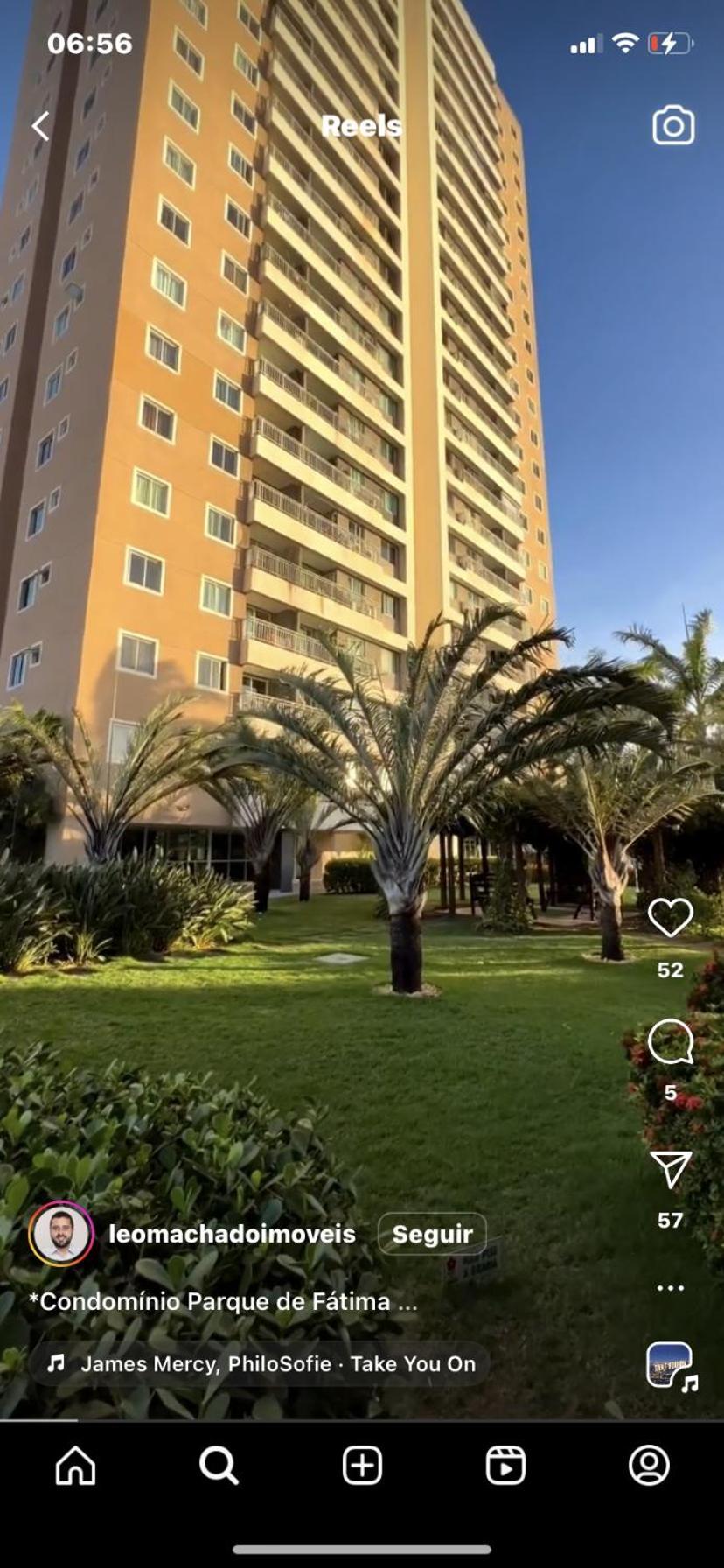The height and width of the screenshot is (1568, 724).
Task: Open the leomachadoimoveis username
Action: point(232,1234)
